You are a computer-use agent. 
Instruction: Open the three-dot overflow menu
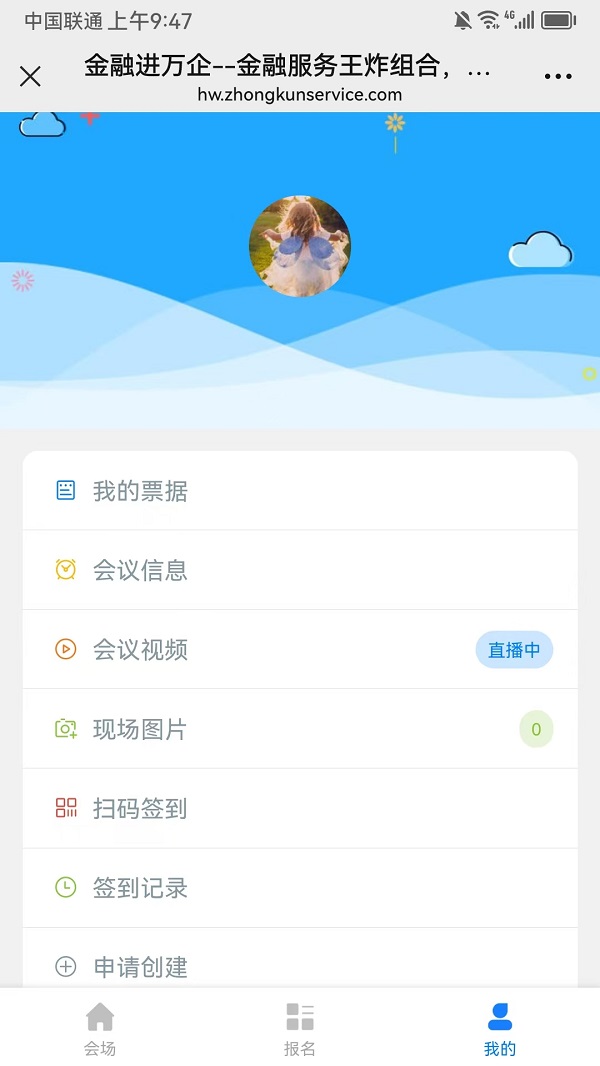point(558,76)
